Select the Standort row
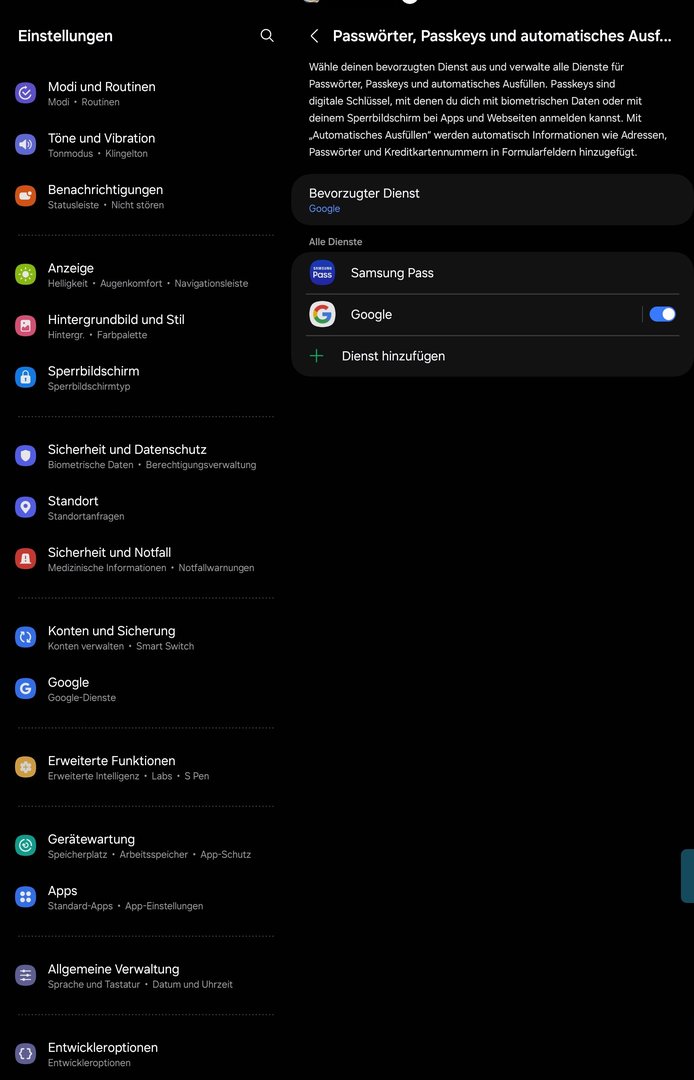This screenshot has height=1080, width=694. click(x=145, y=507)
